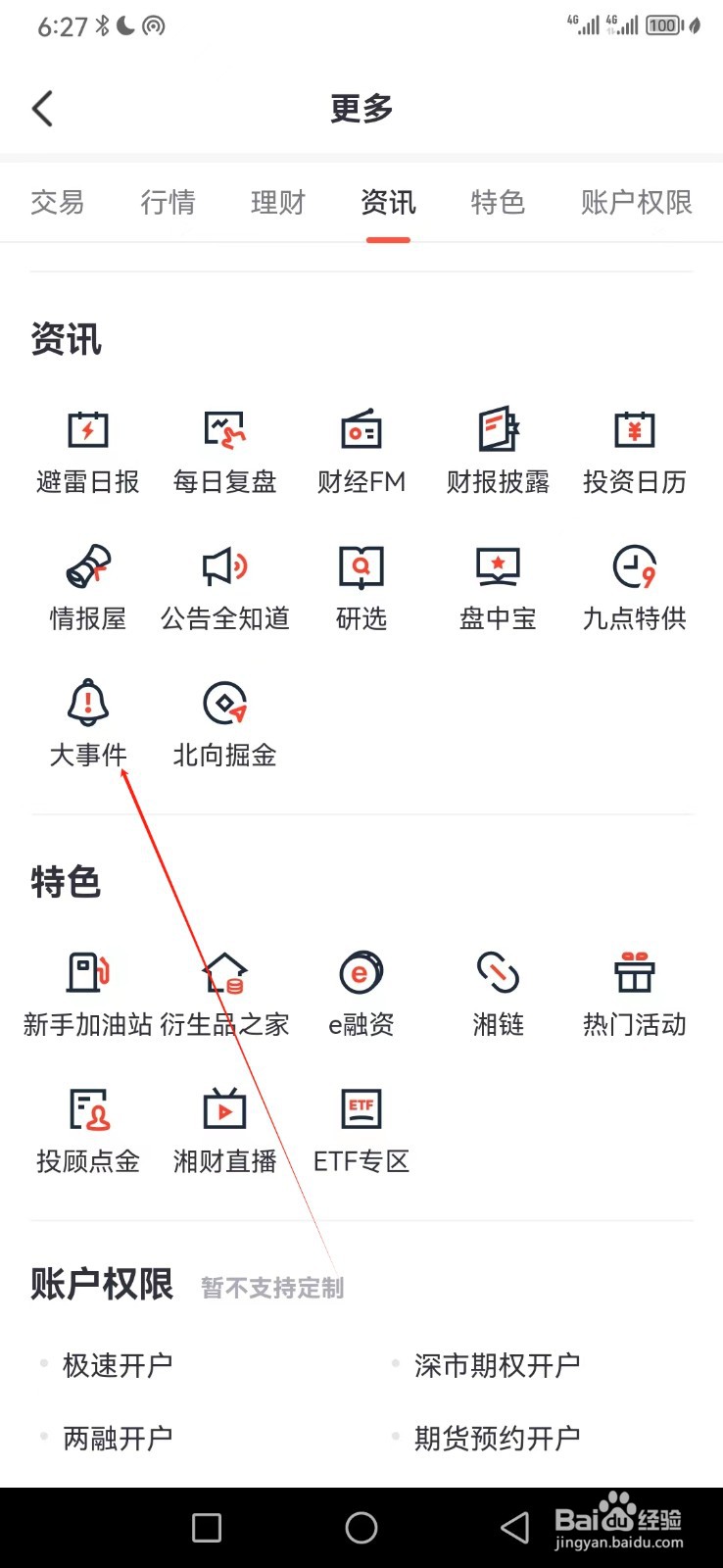Open 财经FM radio feature
723x1568 pixels.
click(361, 446)
